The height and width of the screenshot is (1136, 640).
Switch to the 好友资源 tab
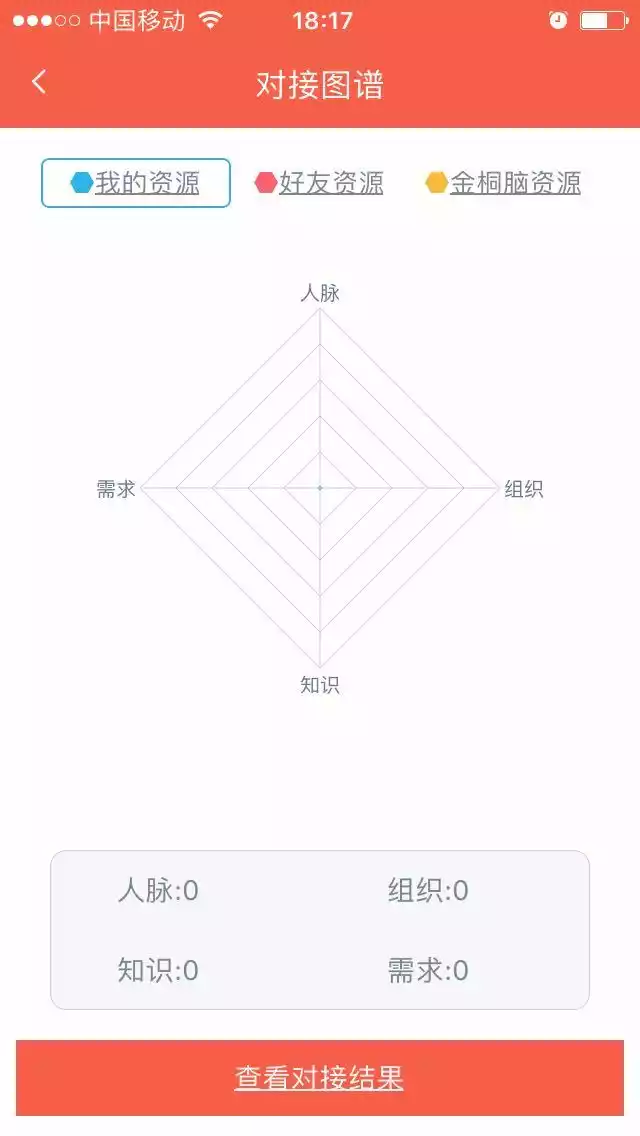pos(319,183)
